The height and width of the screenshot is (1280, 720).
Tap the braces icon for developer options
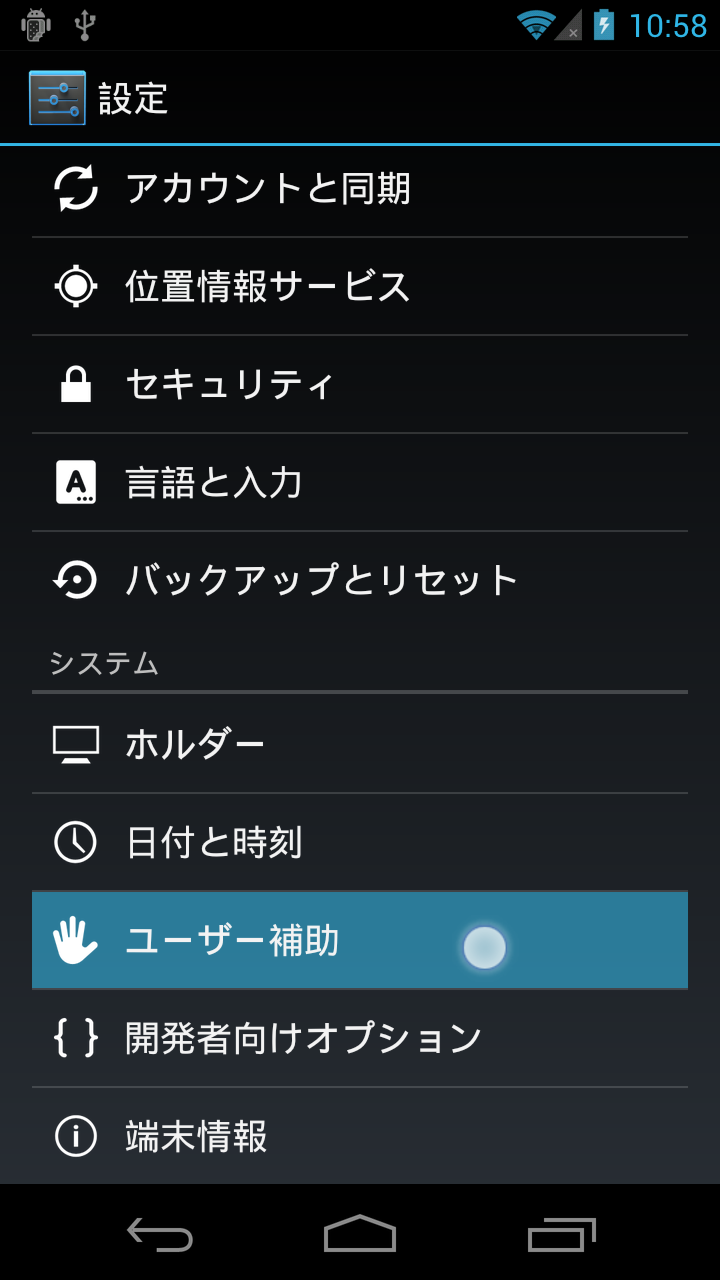[x=75, y=1038]
